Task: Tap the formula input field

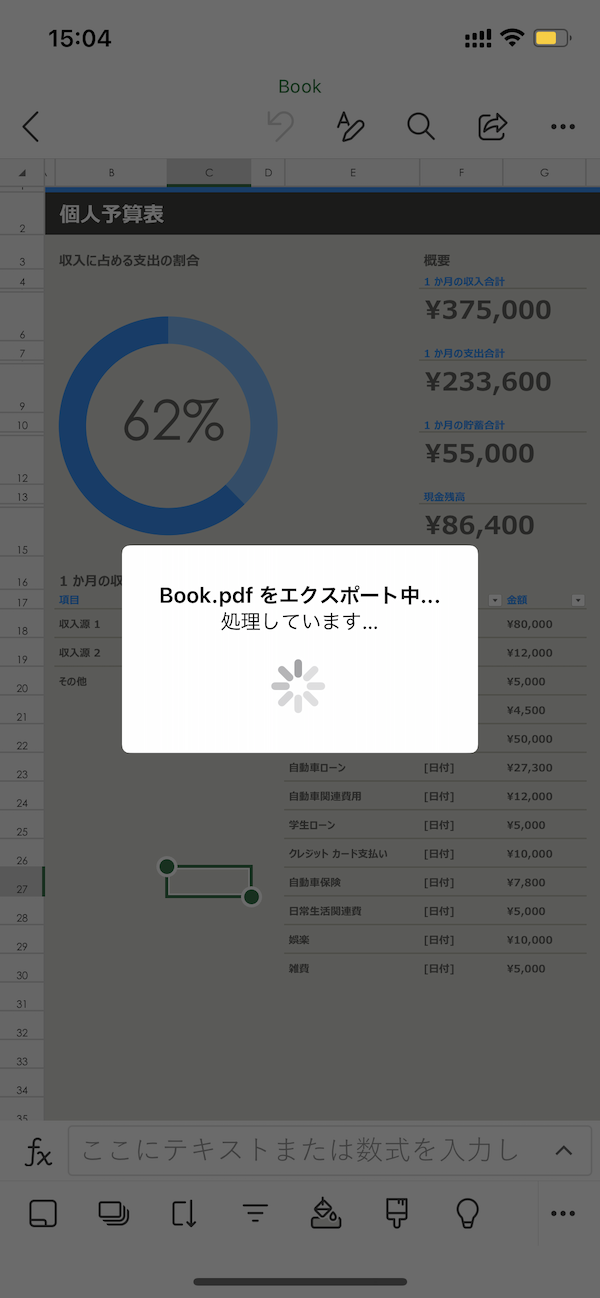Action: click(x=309, y=1151)
